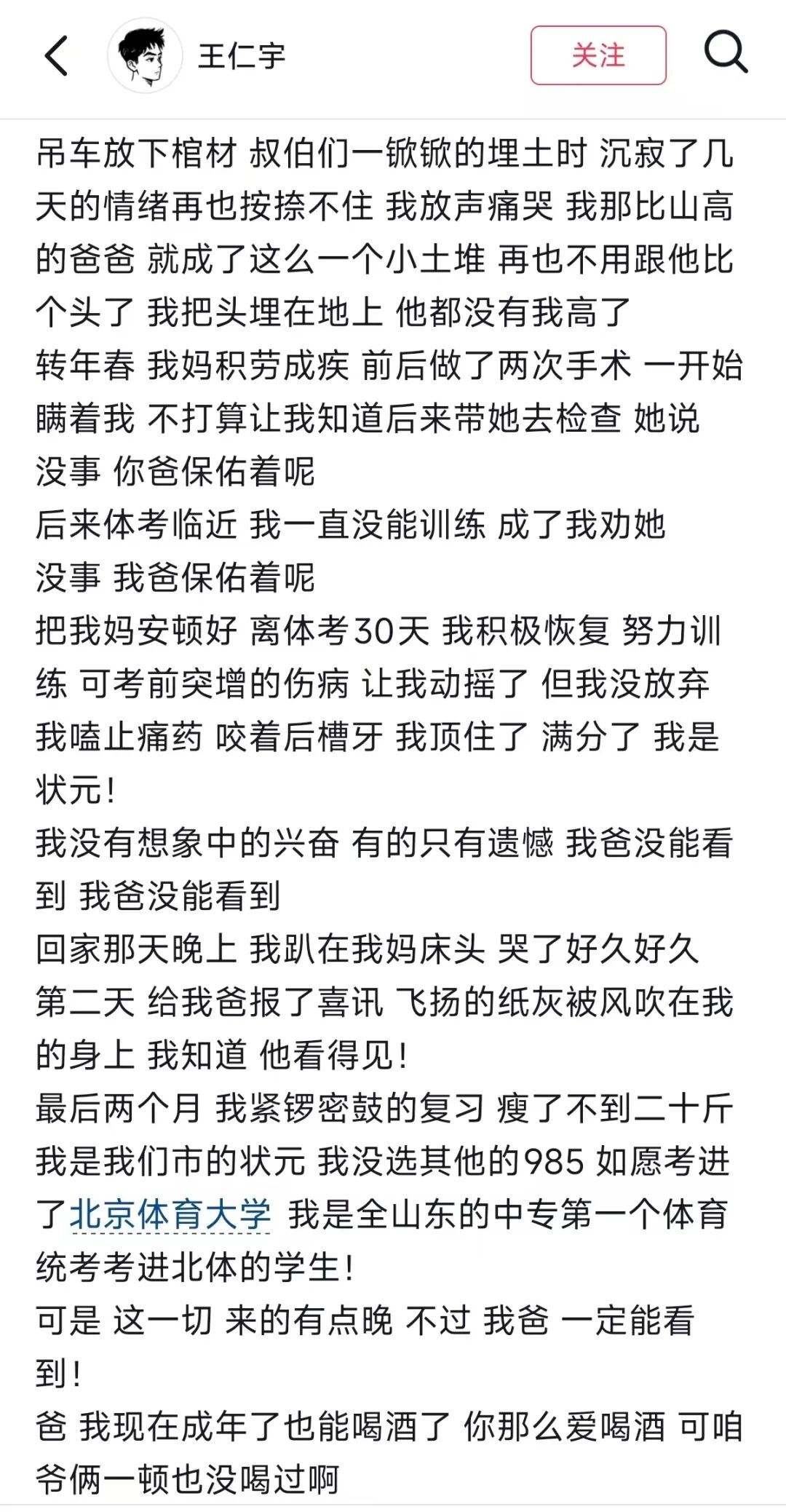Open the search magnifier icon
This screenshot has height=1512, width=786.
tap(726, 52)
